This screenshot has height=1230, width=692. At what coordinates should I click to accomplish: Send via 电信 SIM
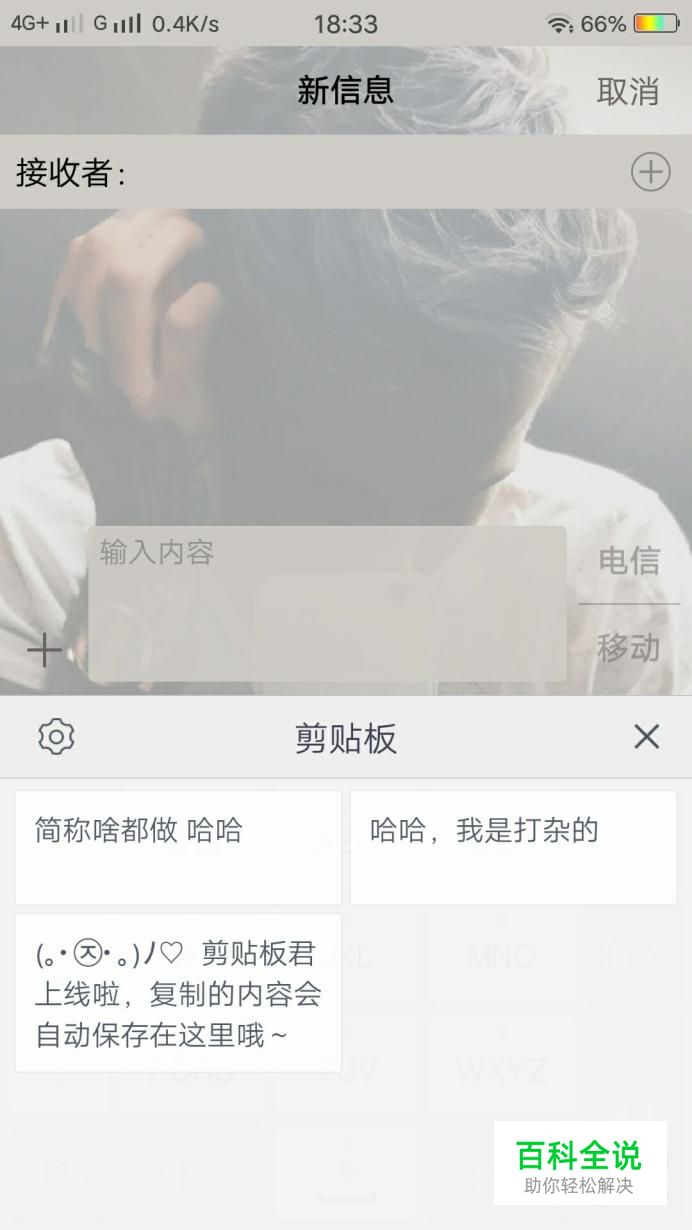[629, 560]
